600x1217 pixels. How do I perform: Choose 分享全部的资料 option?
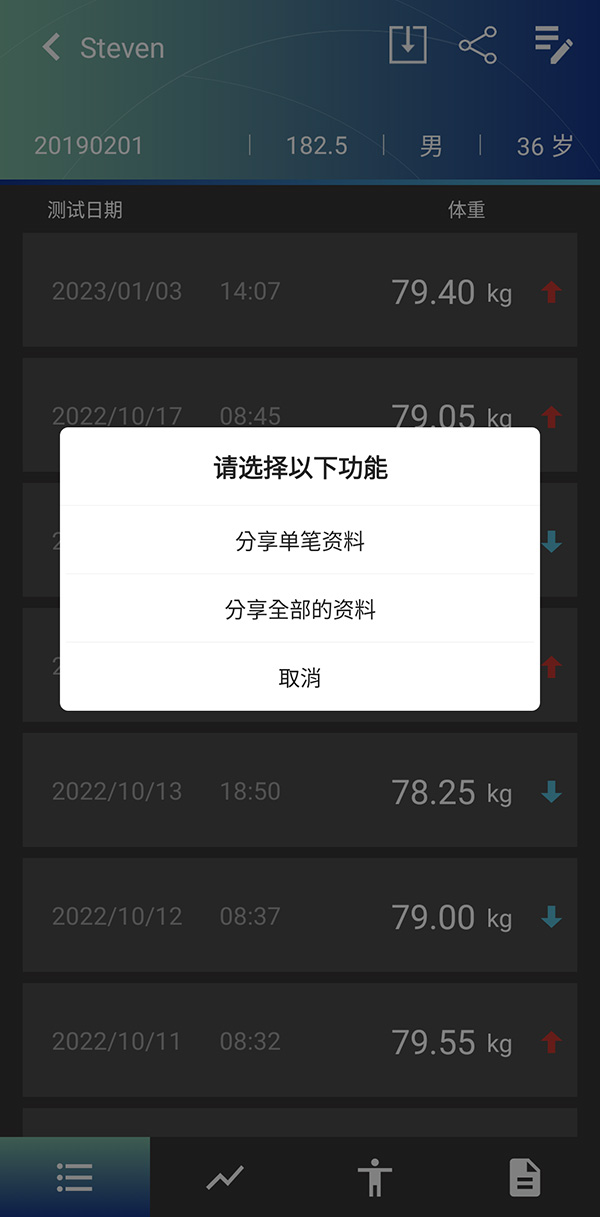(300, 609)
